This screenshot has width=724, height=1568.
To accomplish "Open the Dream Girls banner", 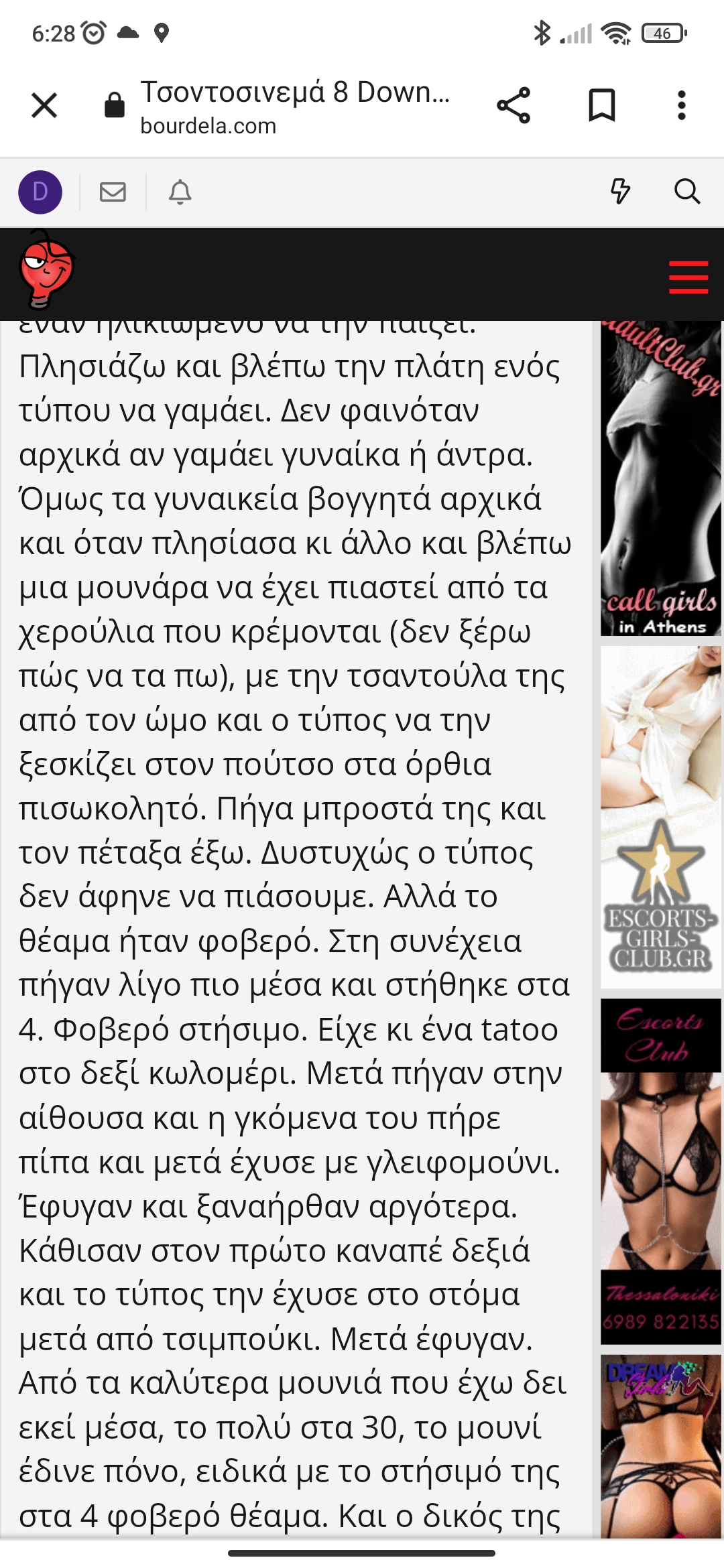I will pyautogui.click(x=660, y=1446).
